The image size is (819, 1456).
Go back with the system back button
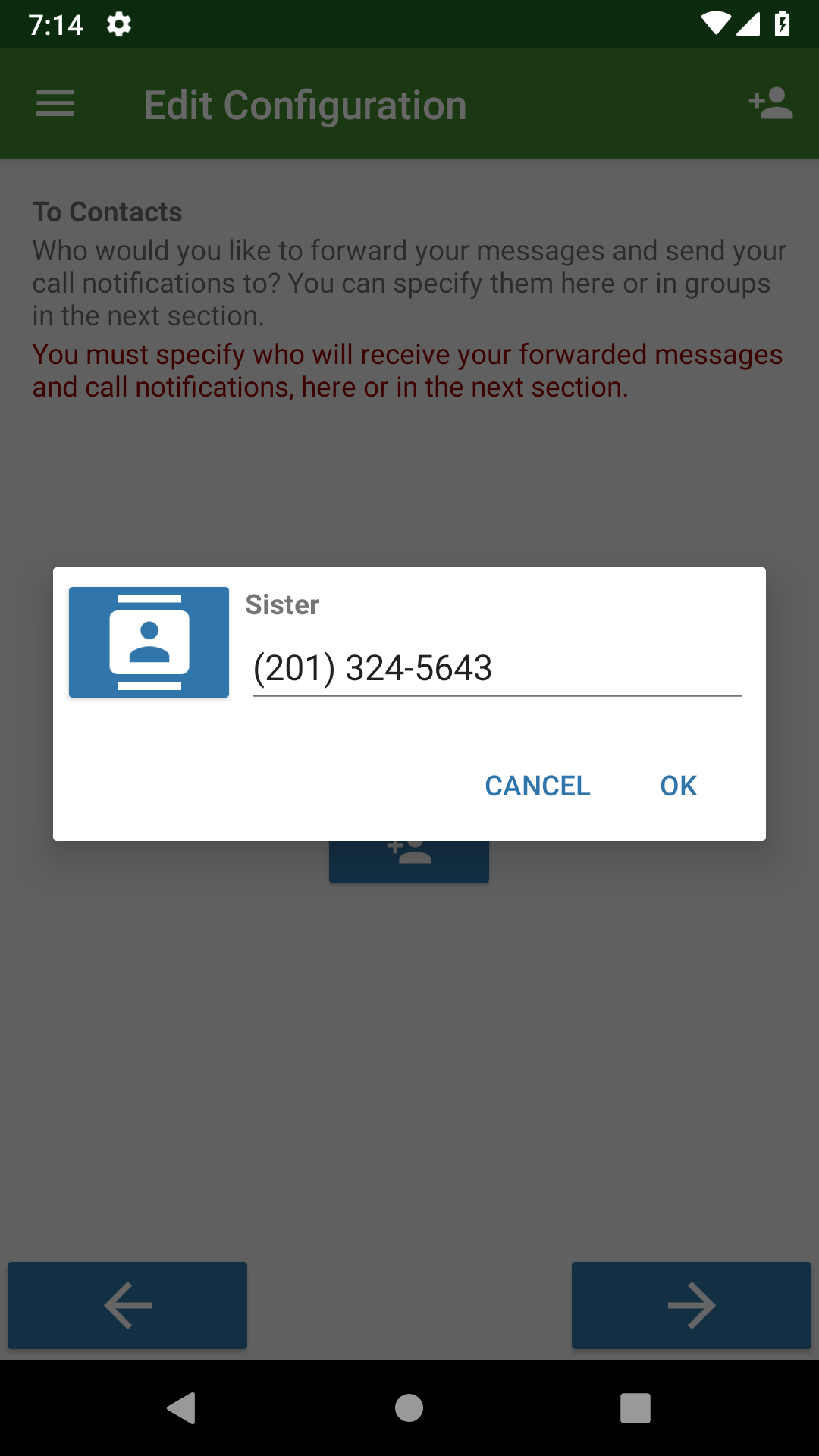coord(182,1408)
